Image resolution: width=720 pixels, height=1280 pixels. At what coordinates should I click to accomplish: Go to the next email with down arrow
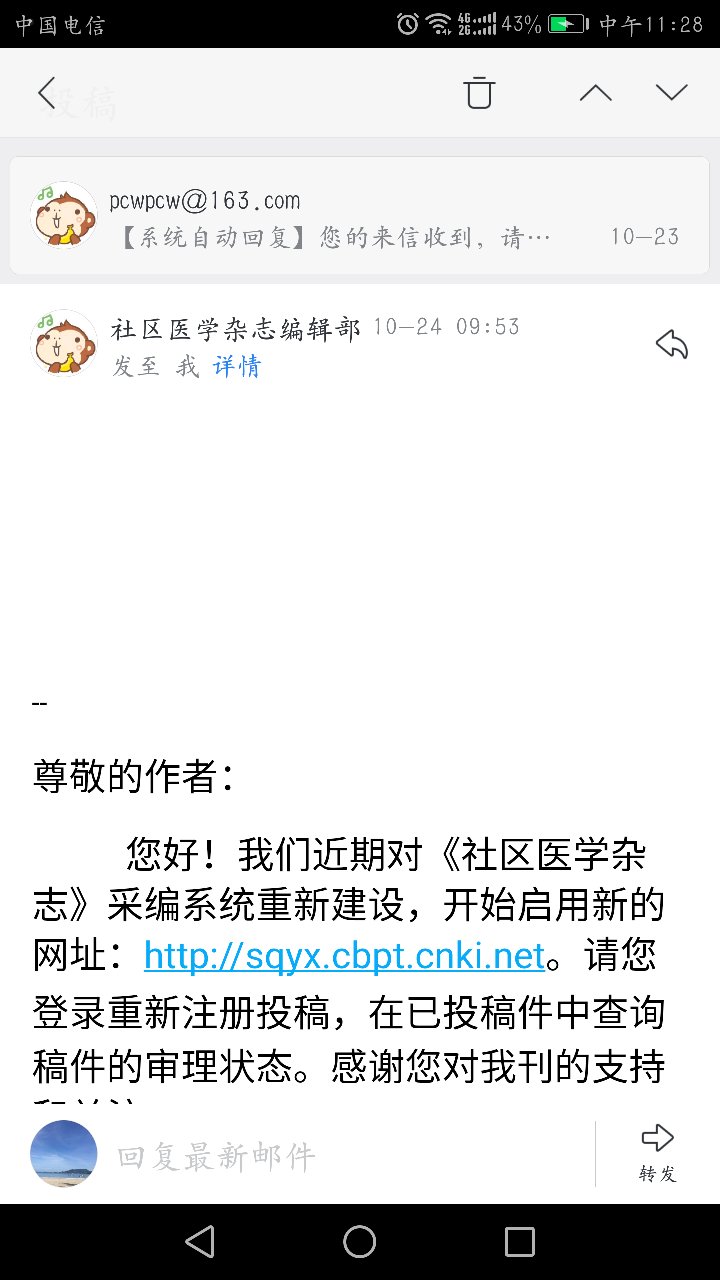coord(672,93)
